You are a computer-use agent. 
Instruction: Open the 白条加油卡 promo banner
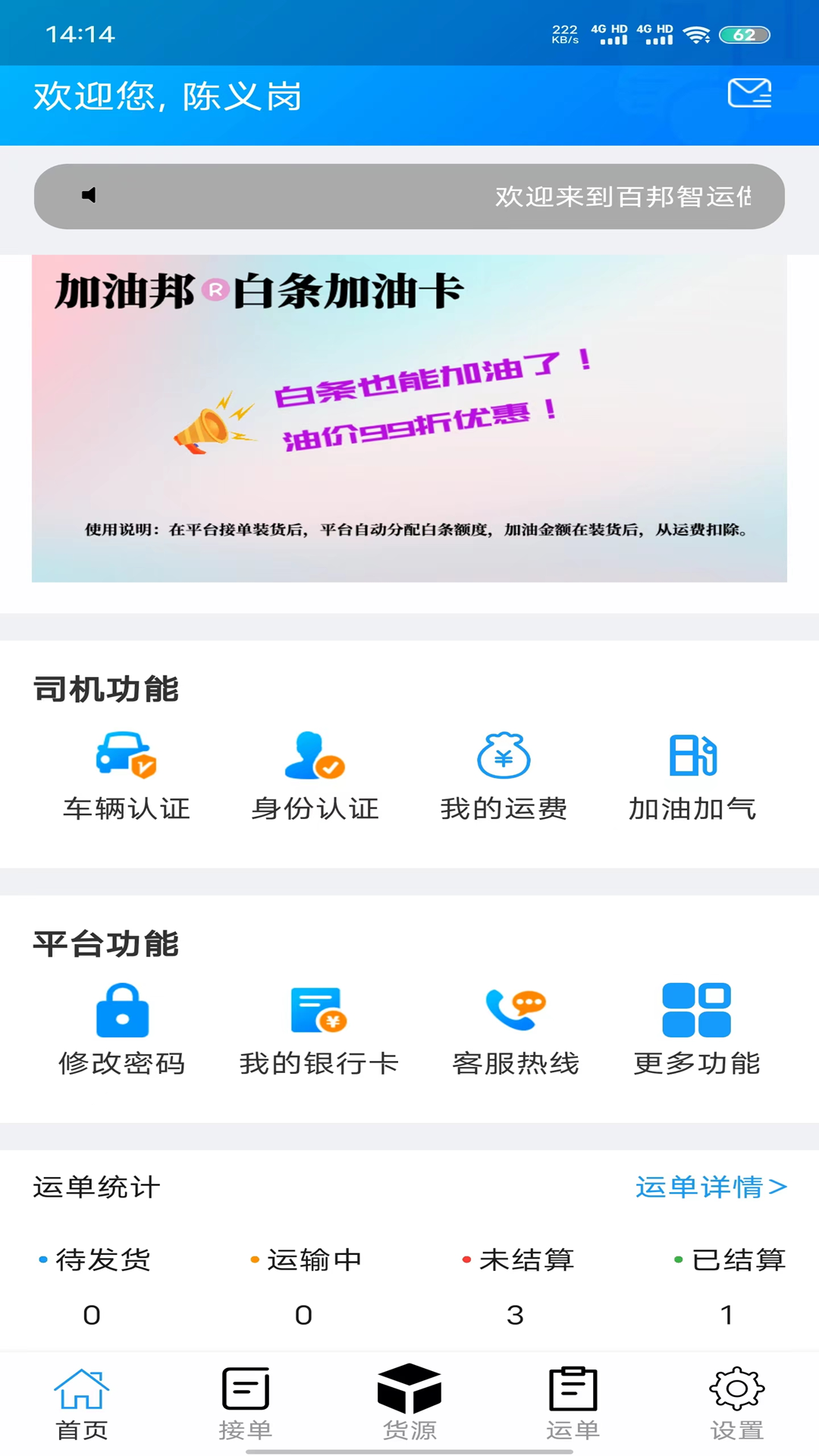(409, 418)
